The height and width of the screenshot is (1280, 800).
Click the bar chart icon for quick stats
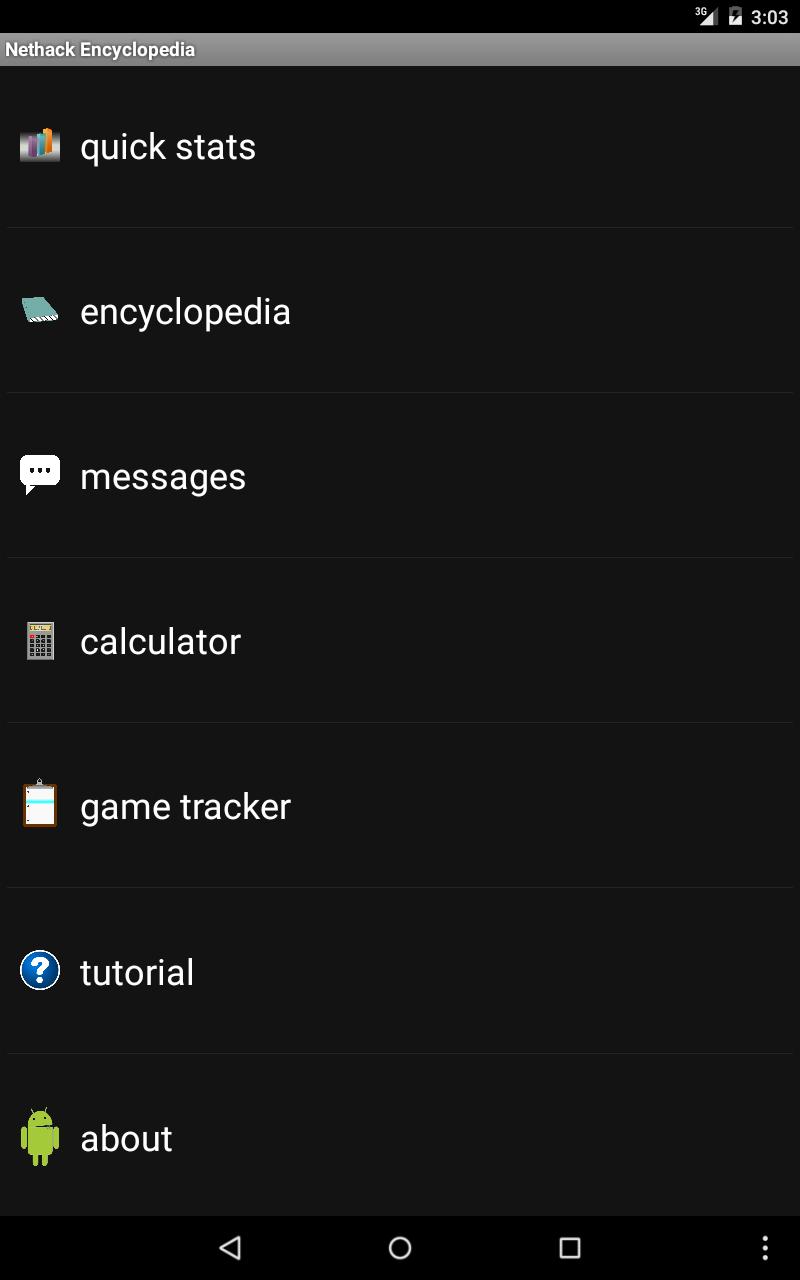39,146
